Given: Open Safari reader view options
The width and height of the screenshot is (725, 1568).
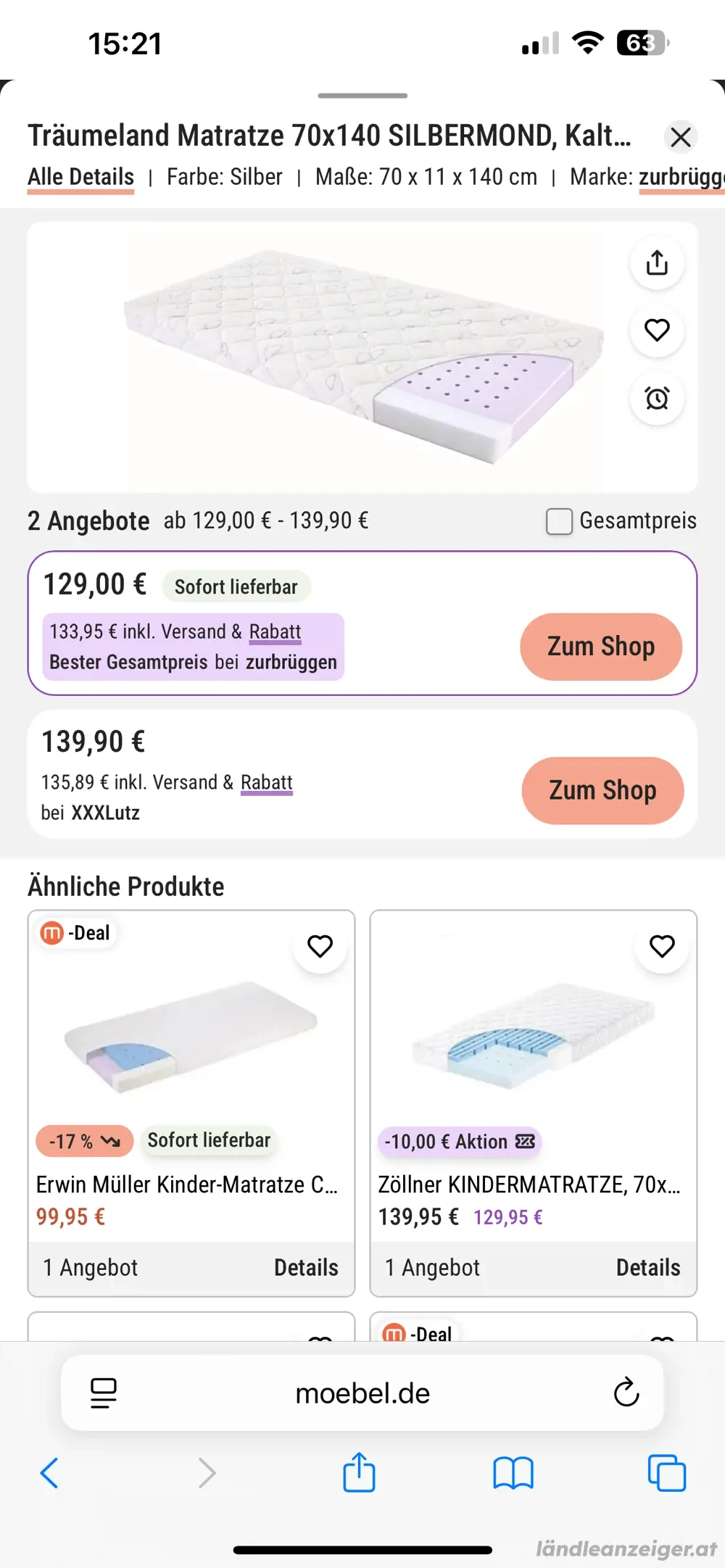Looking at the screenshot, I should 103,1392.
